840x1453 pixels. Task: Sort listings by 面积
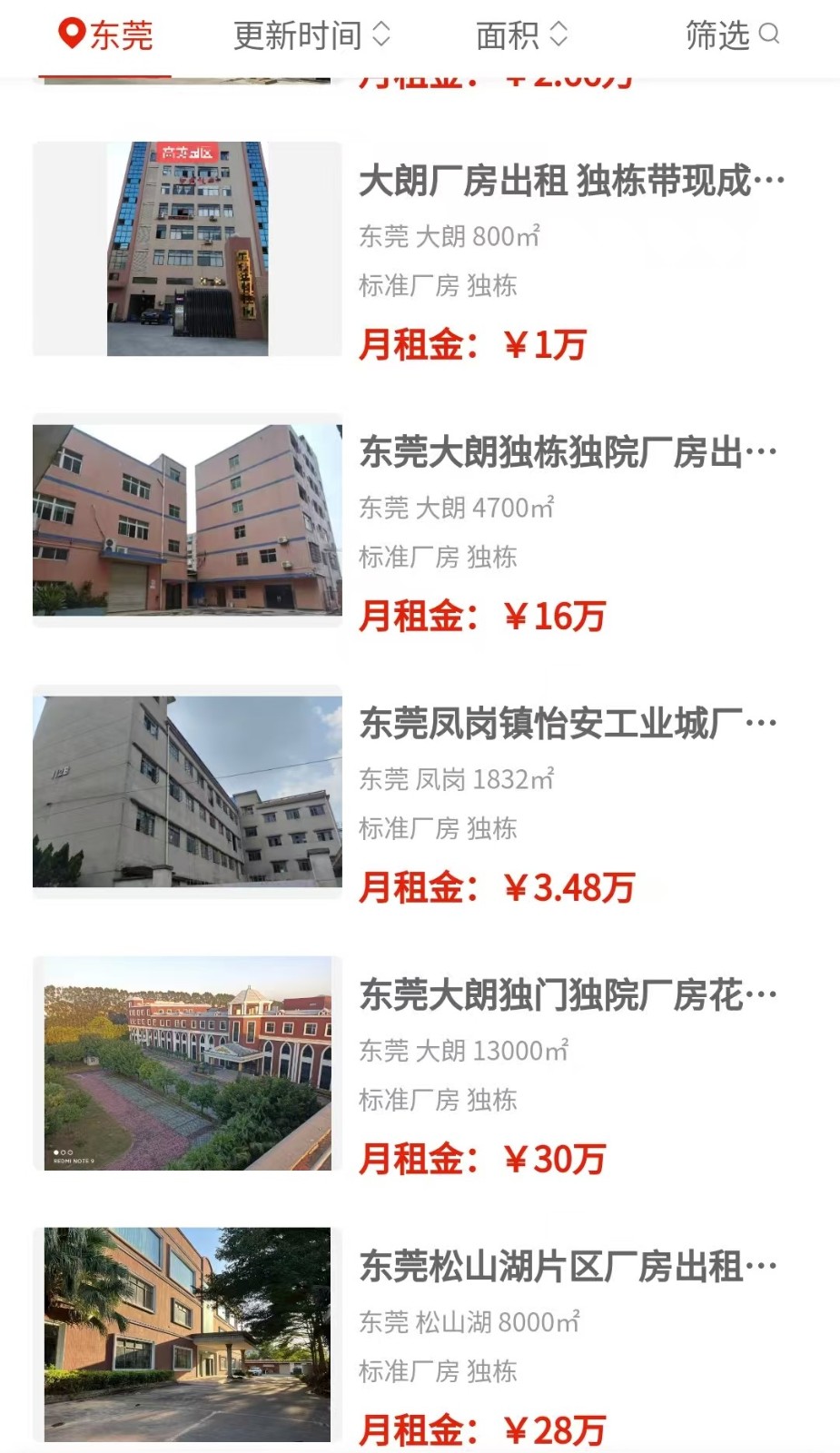521,36
